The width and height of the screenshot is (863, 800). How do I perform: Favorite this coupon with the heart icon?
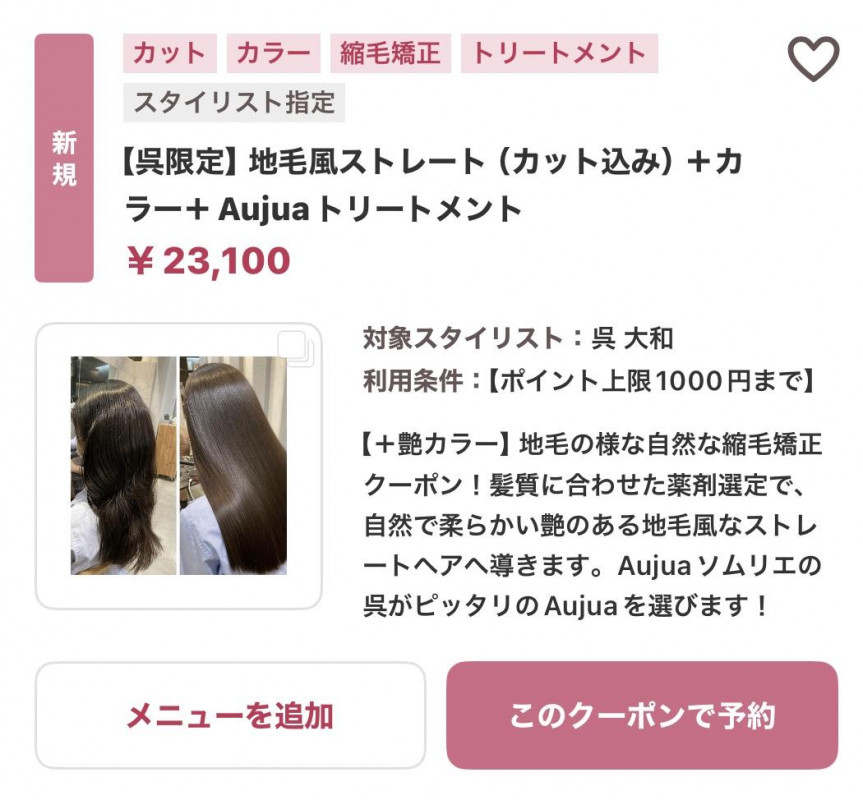click(812, 59)
